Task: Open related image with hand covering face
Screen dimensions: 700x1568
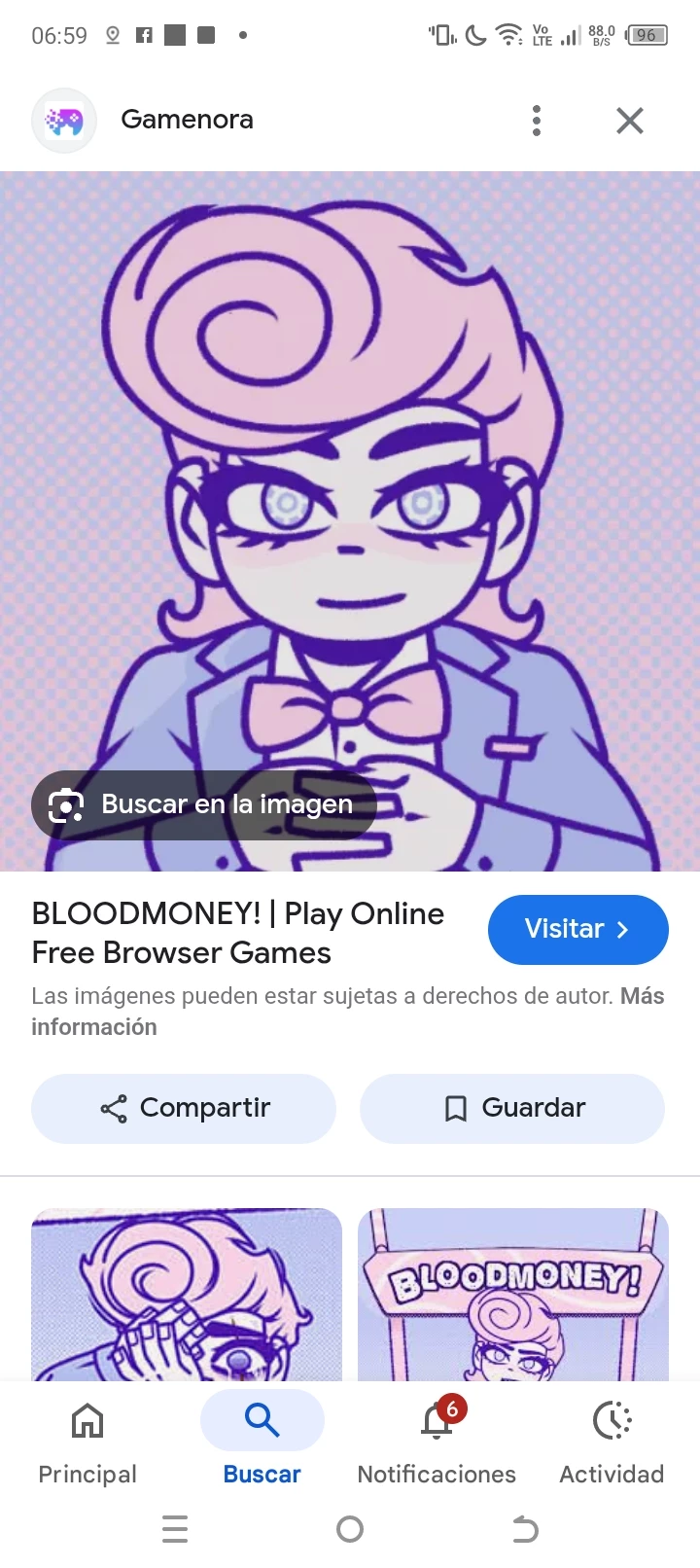Action: point(187,1294)
